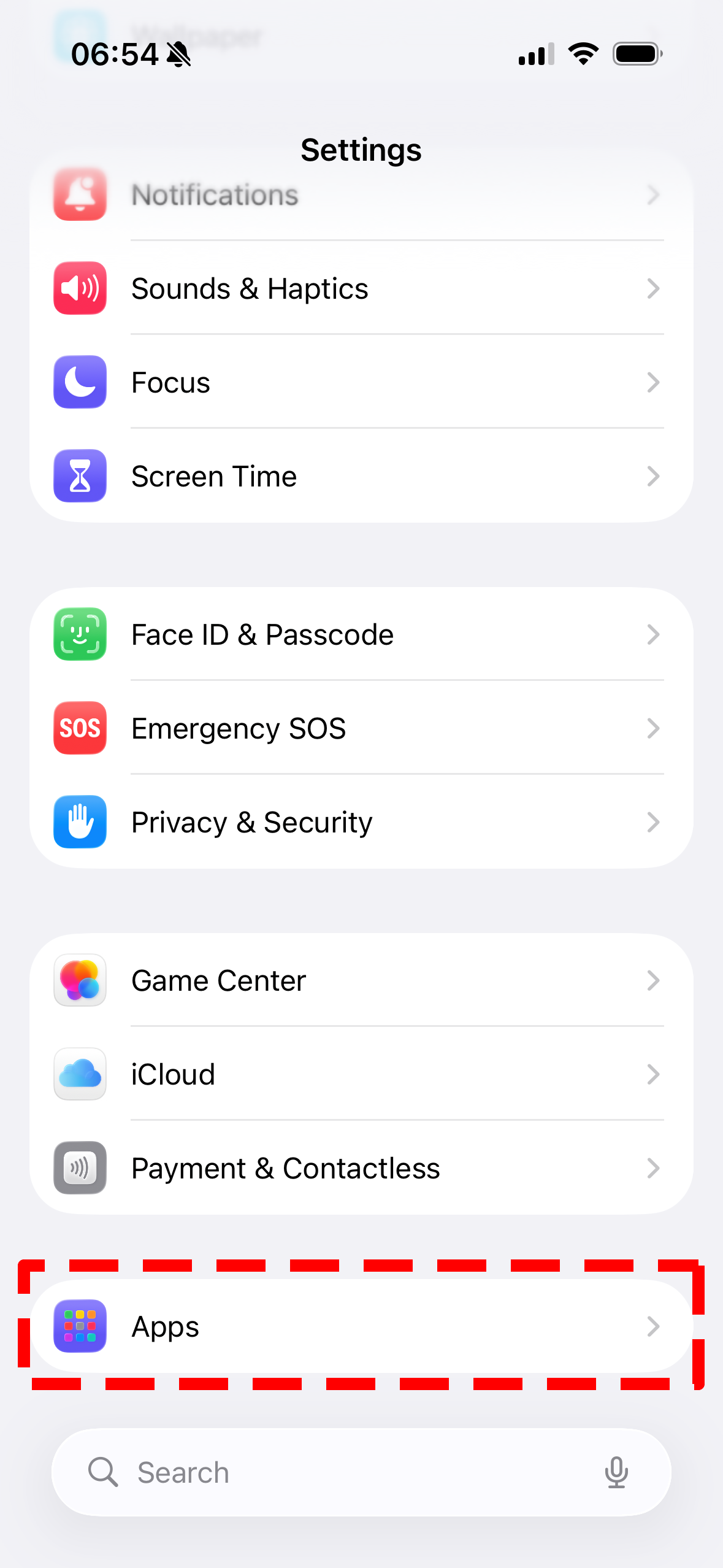This screenshot has height=1568, width=723.
Task: Tap the Sounds & Haptics speaker icon
Action: pos(80,288)
